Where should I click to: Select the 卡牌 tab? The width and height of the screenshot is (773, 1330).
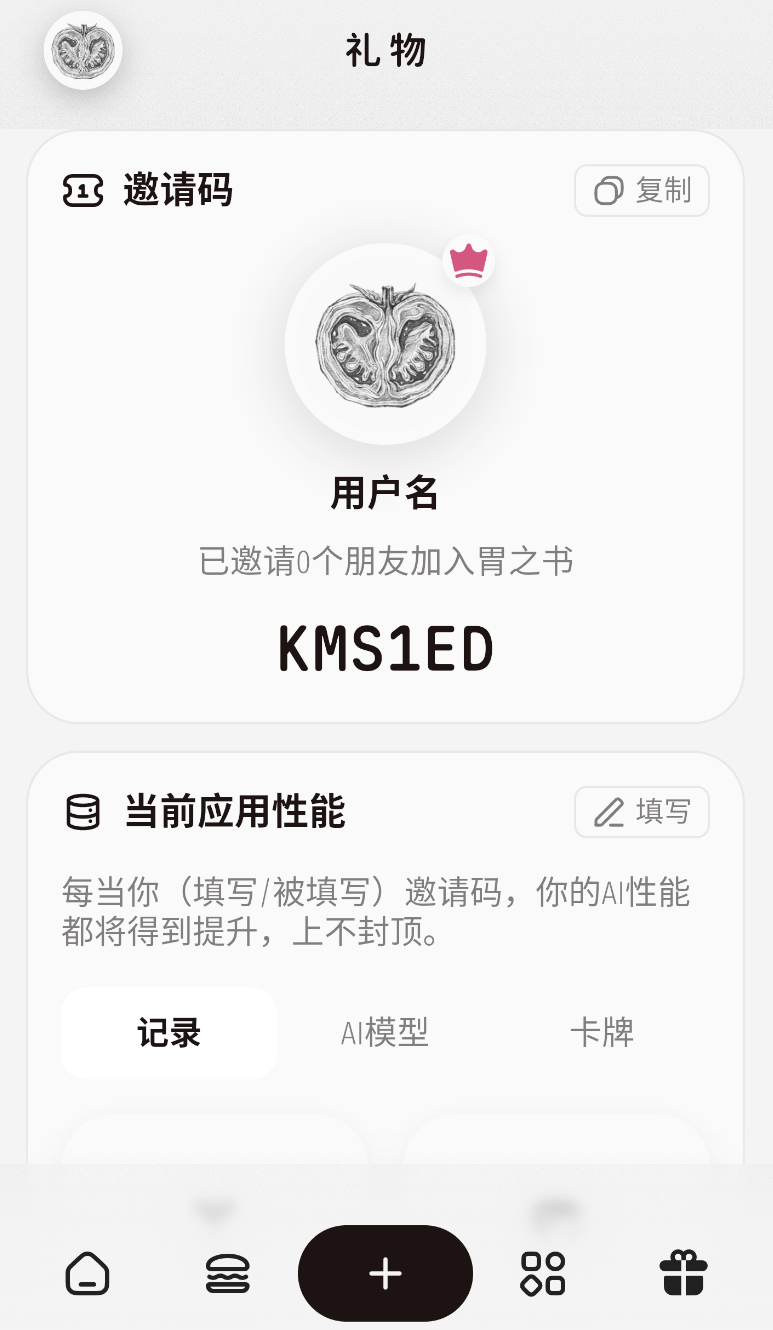(x=602, y=1033)
